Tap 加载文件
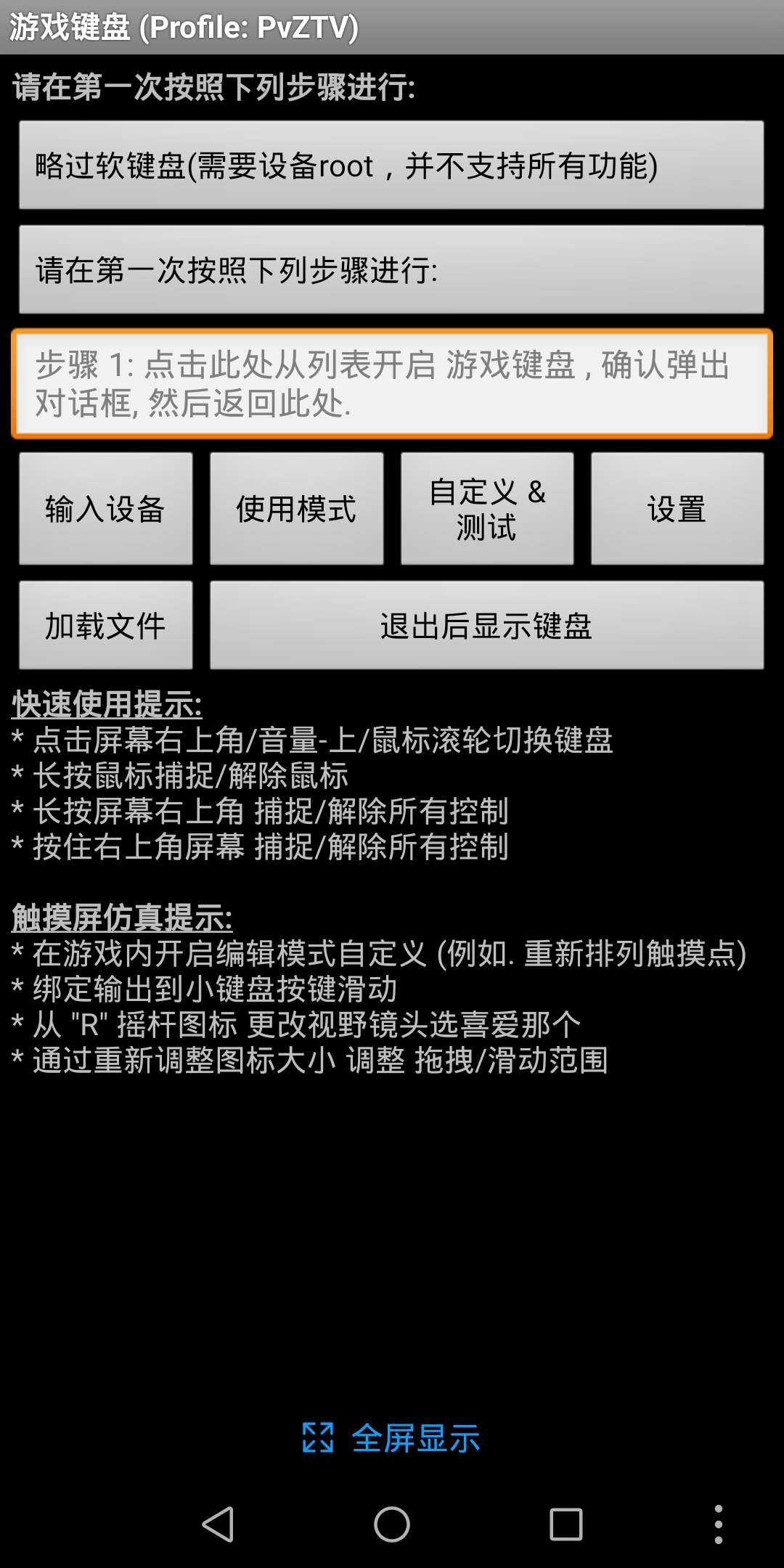 [x=106, y=625]
